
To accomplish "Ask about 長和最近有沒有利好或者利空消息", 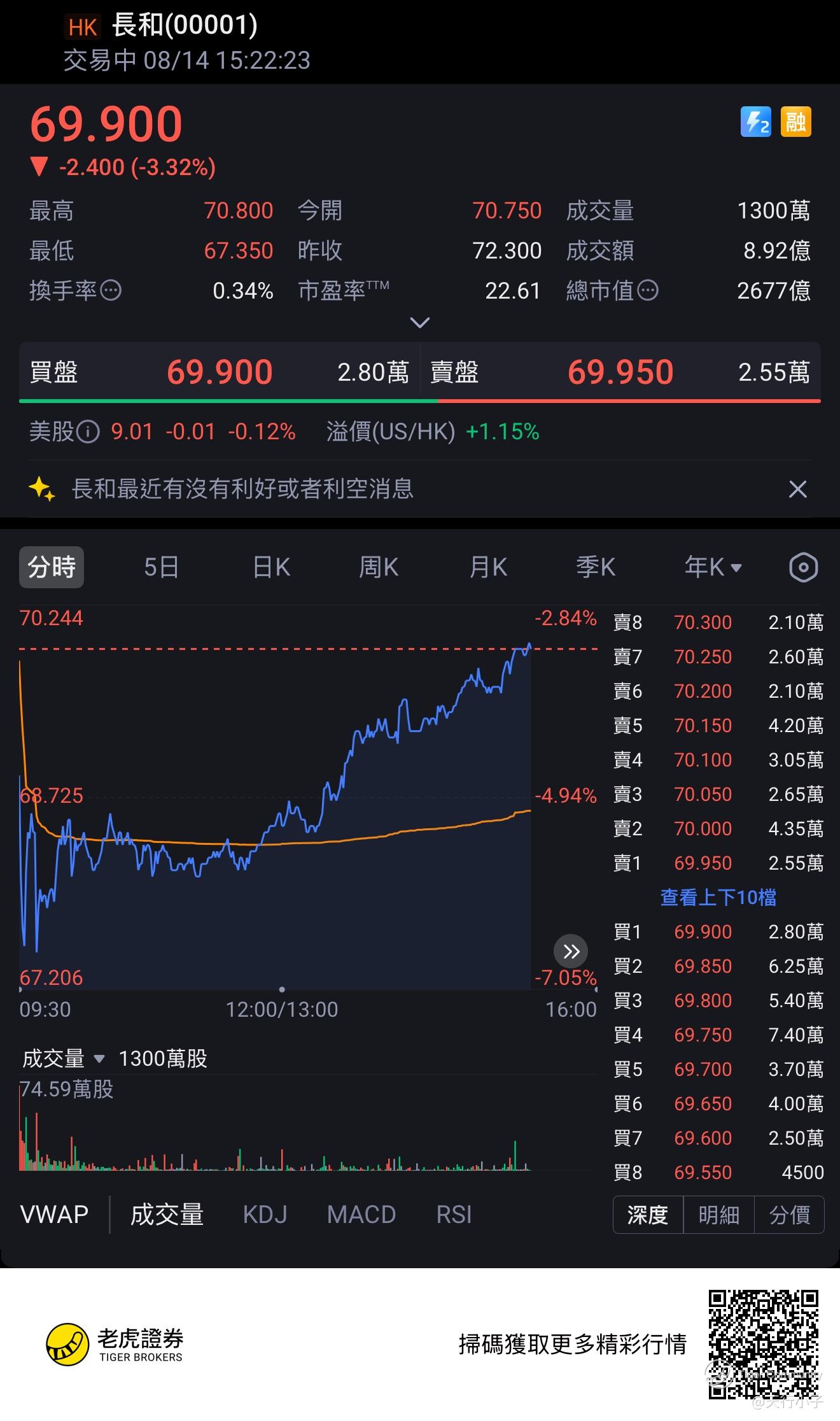I will click(x=242, y=489).
